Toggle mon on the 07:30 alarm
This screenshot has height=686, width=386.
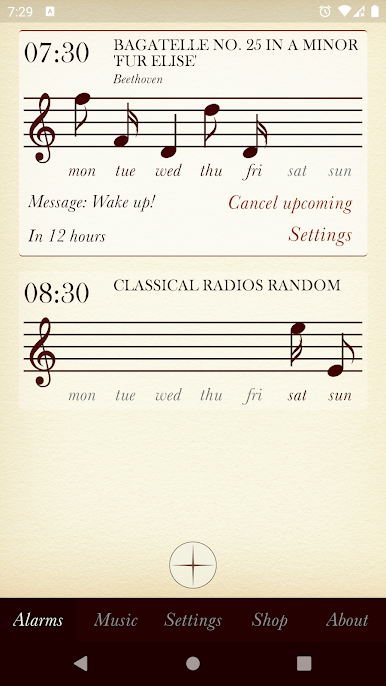(x=82, y=171)
